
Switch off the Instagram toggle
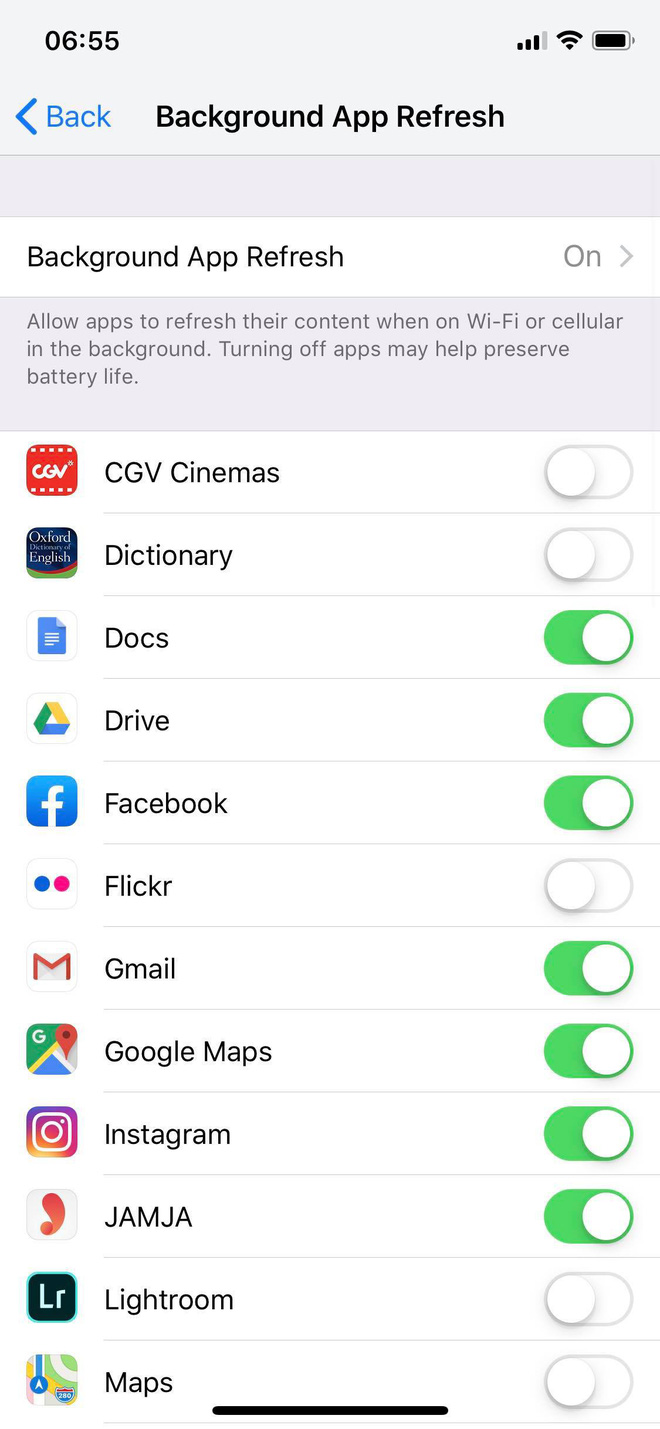click(x=588, y=1134)
